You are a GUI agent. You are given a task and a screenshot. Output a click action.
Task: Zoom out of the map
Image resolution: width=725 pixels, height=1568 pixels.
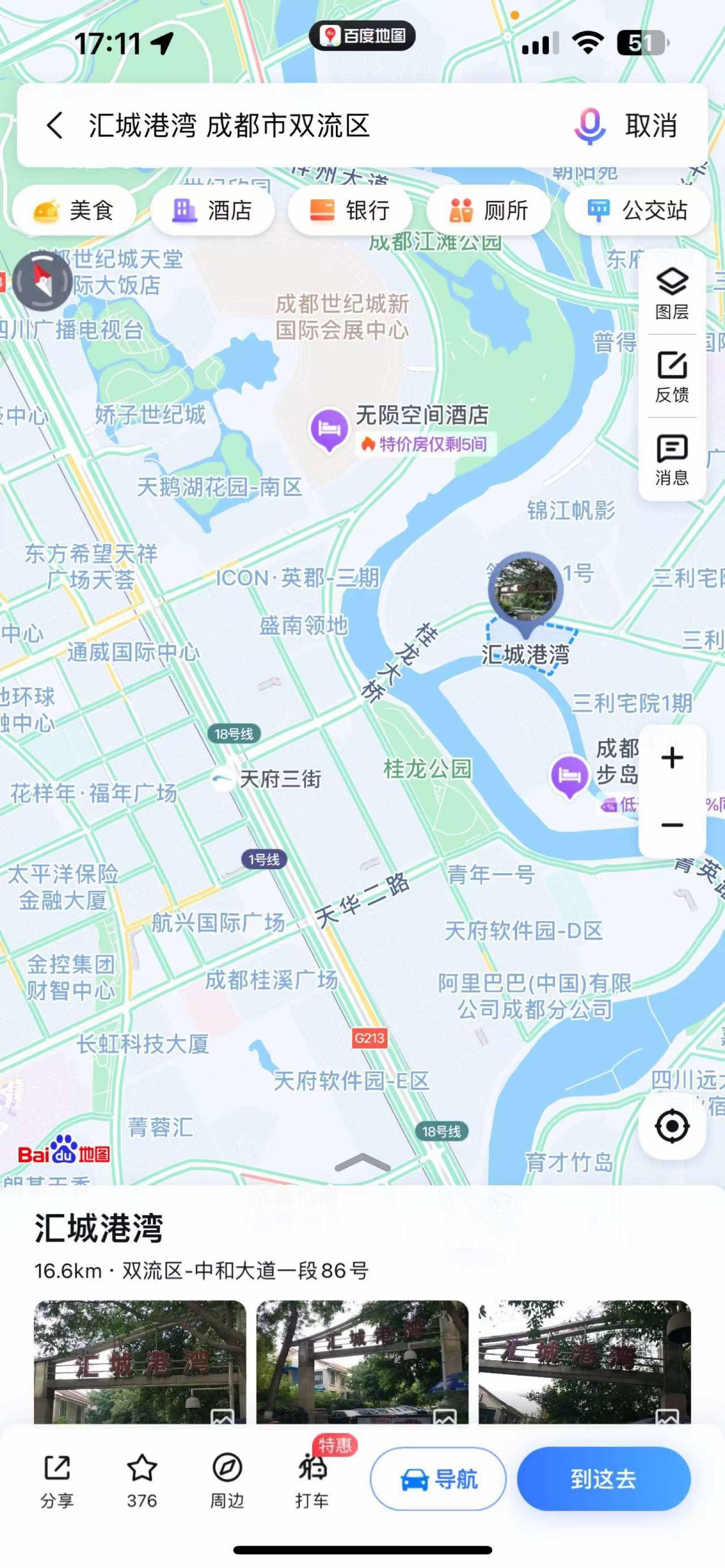click(672, 825)
